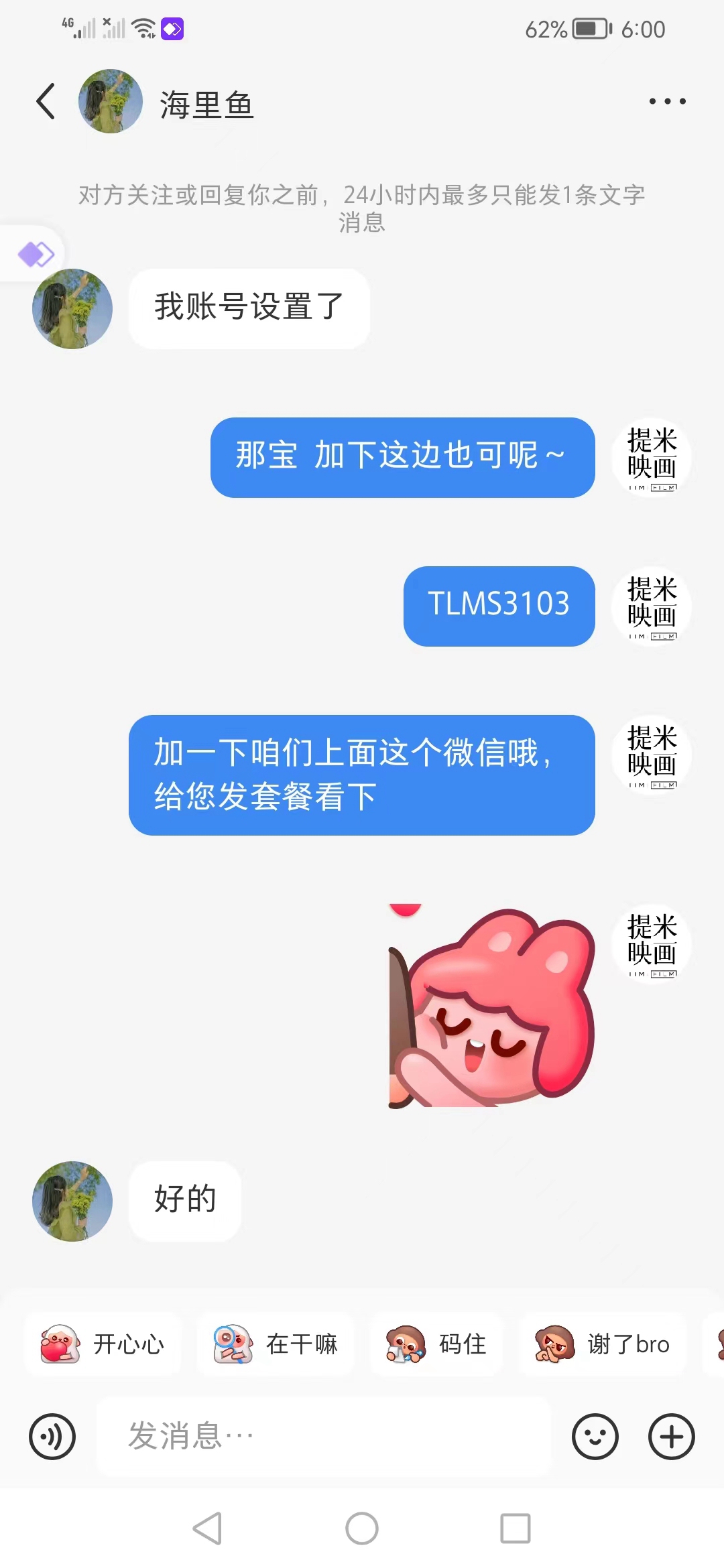Go back using the top-left arrow
The height and width of the screenshot is (1568, 724).
coord(46,102)
